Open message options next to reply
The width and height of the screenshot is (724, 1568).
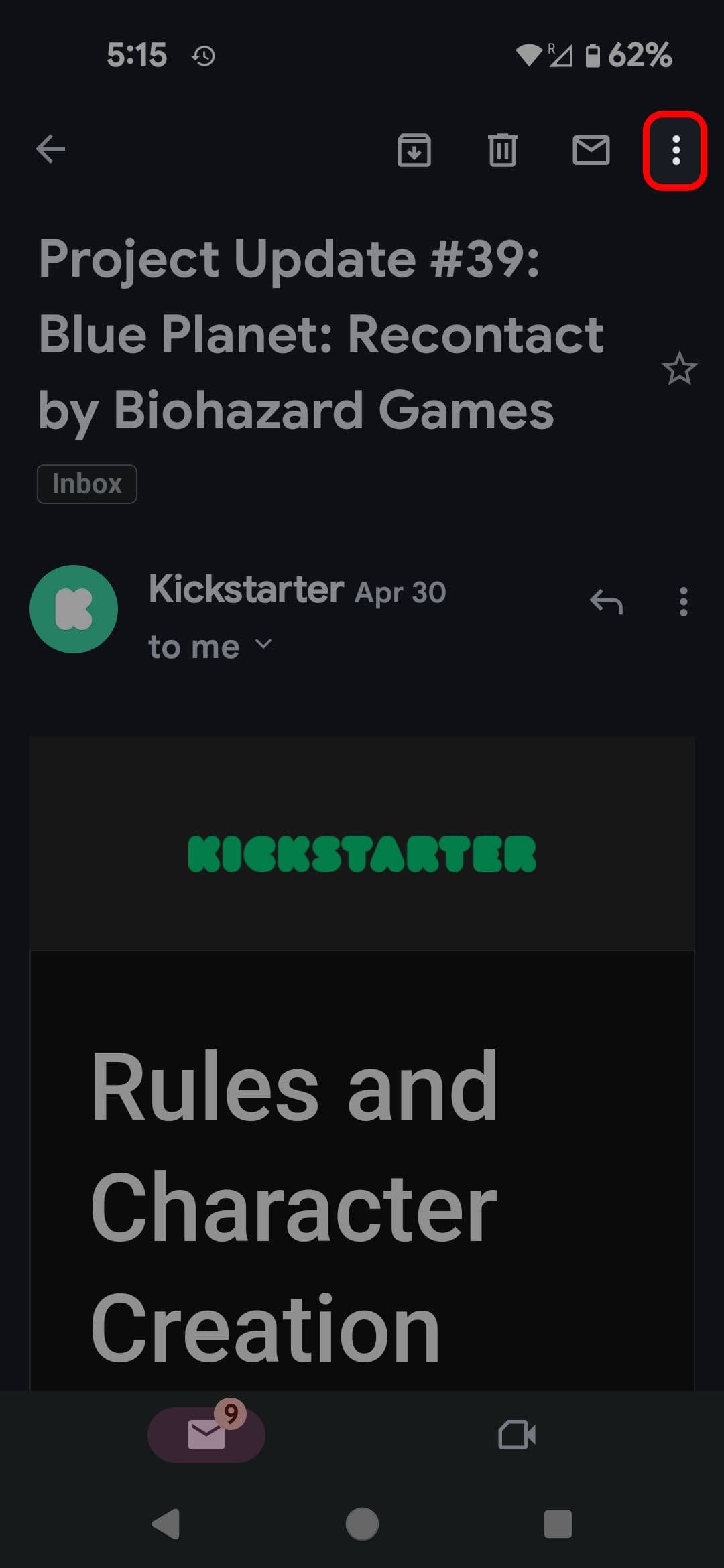tap(683, 602)
